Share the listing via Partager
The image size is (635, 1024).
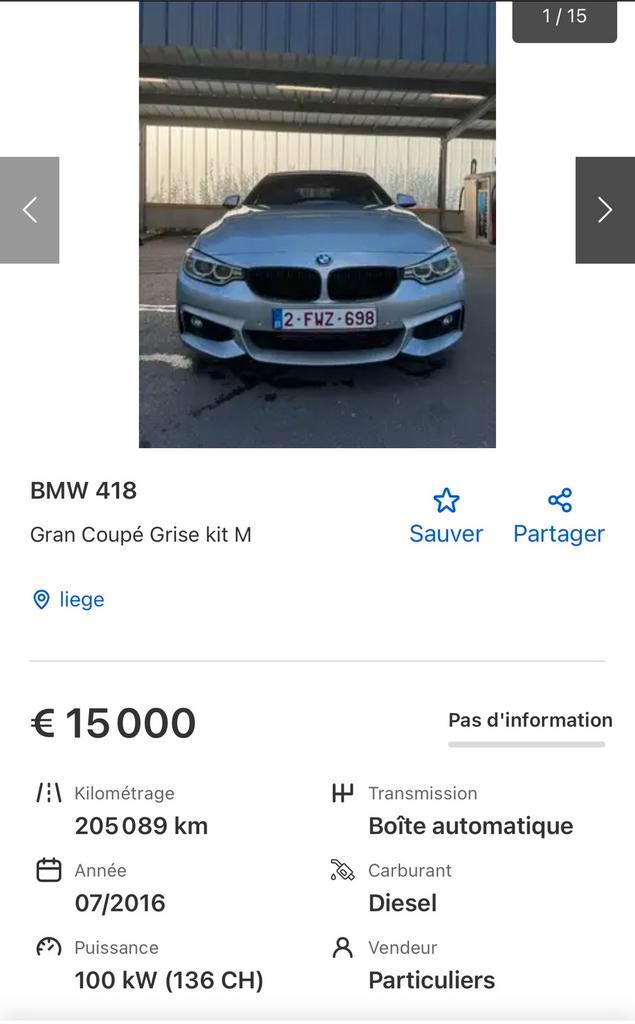(x=559, y=516)
